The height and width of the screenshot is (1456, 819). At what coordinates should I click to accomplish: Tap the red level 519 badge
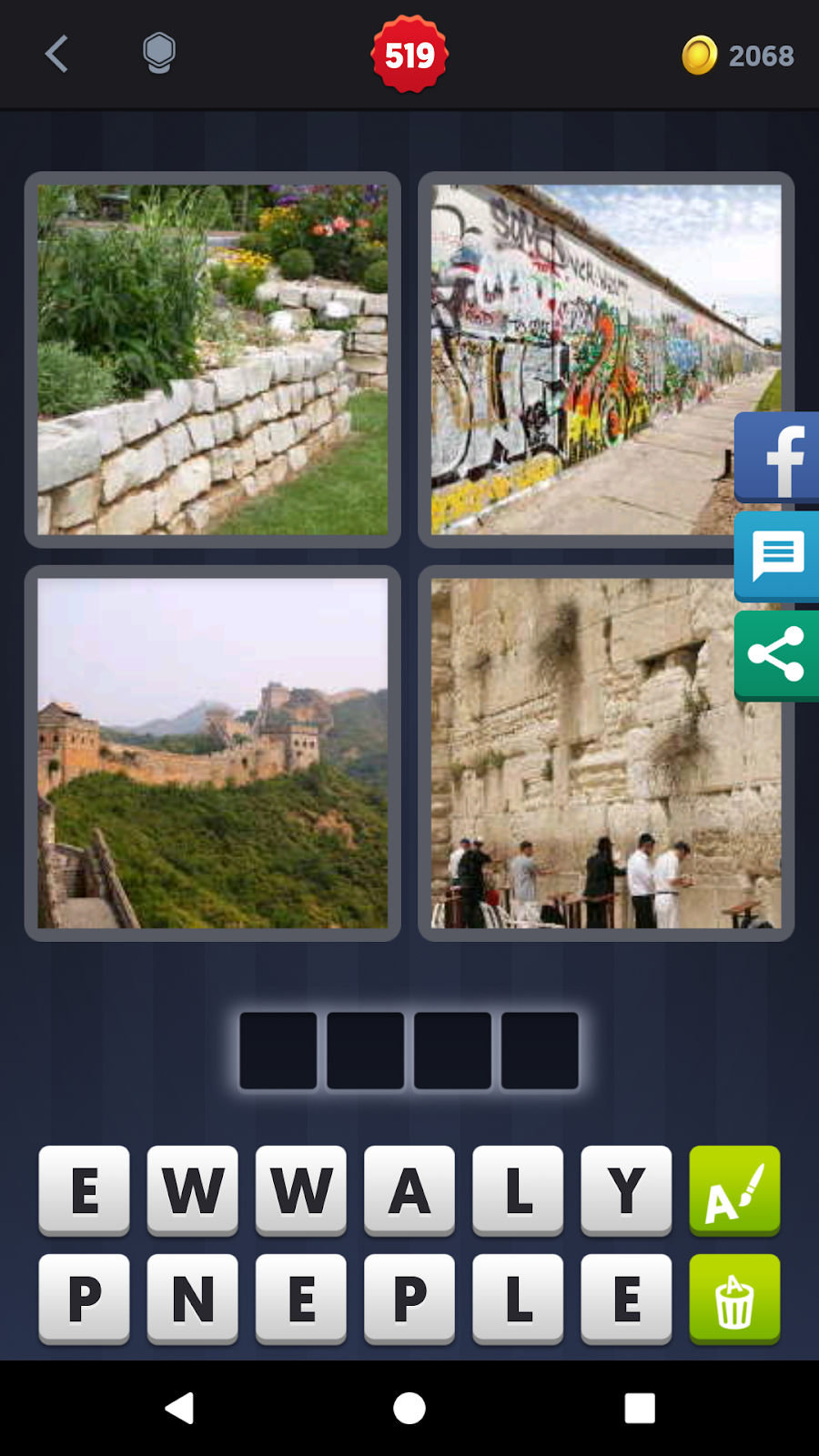409,55
